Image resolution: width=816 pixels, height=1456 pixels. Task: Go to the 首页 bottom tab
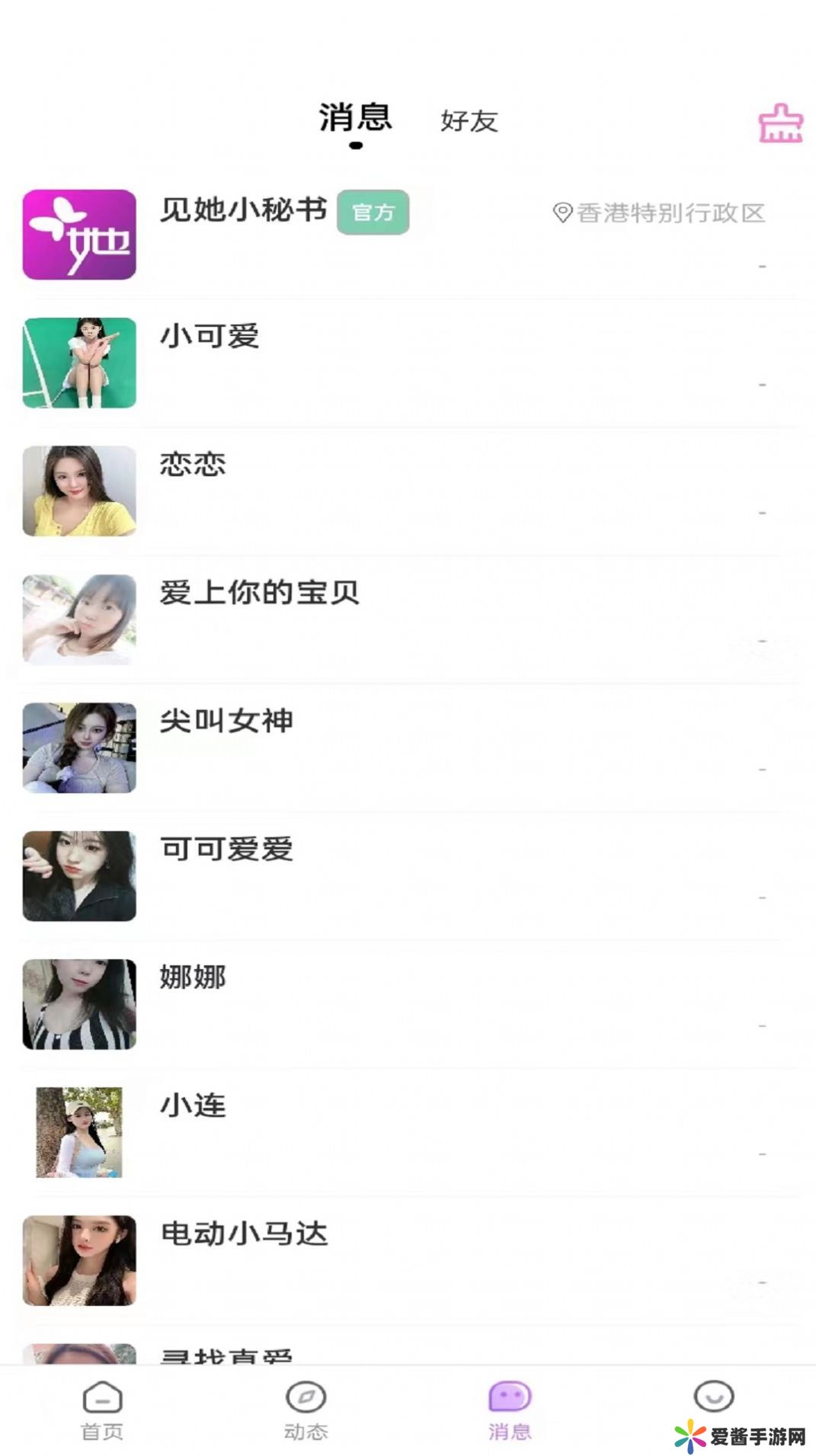tap(102, 1410)
